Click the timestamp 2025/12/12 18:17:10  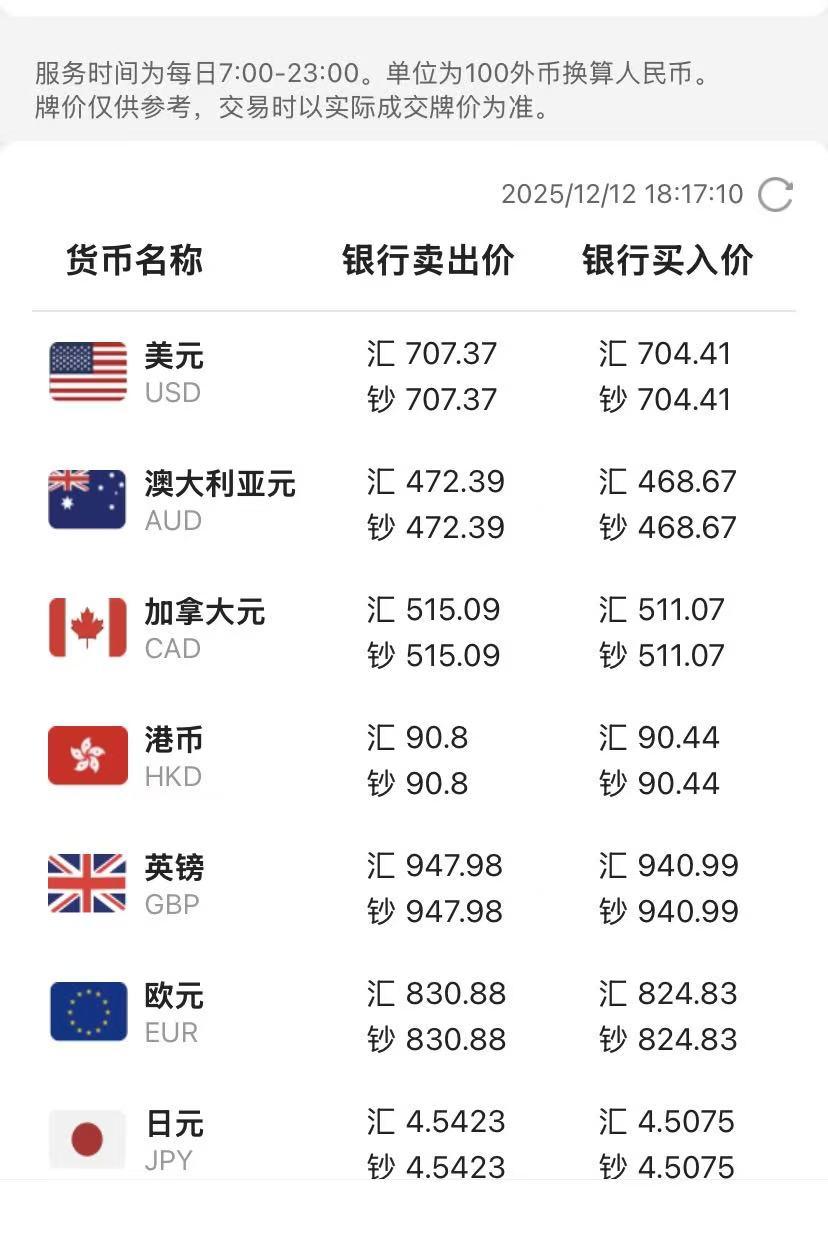[x=622, y=194]
